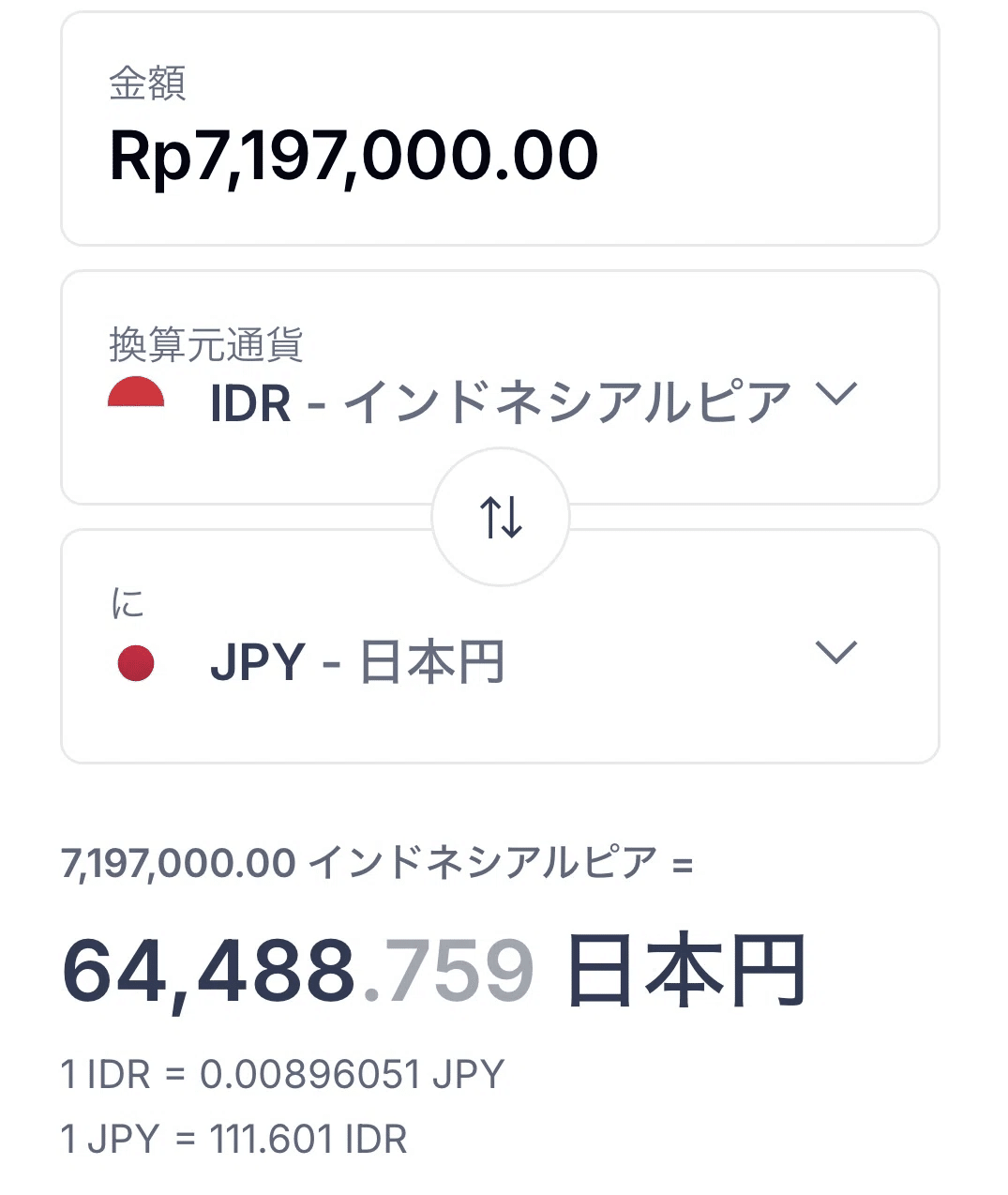Click the 金額 label in the amount card
1008x1195 pixels.
pos(147,86)
